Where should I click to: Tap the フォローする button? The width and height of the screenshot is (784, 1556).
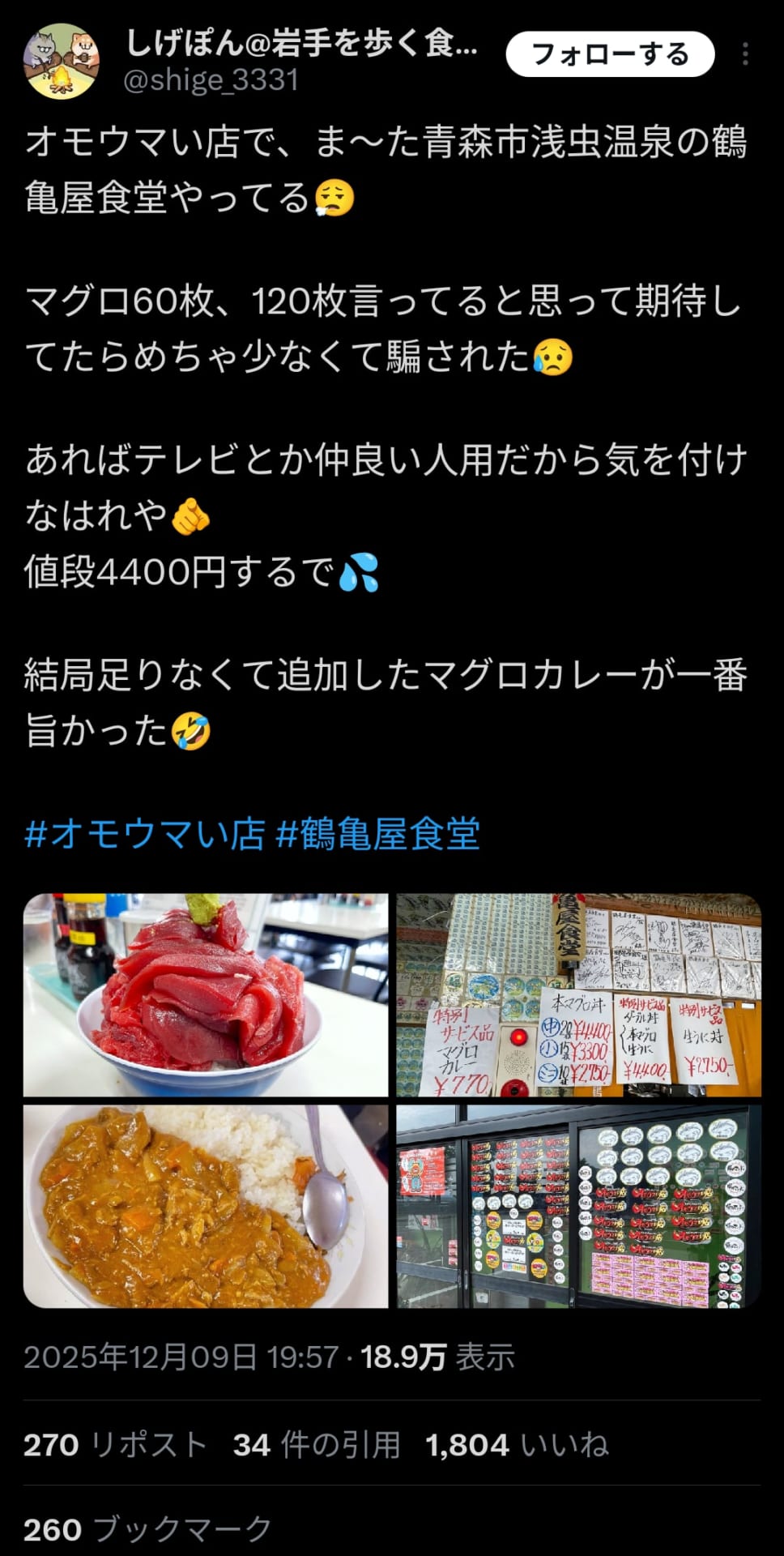pos(609,55)
